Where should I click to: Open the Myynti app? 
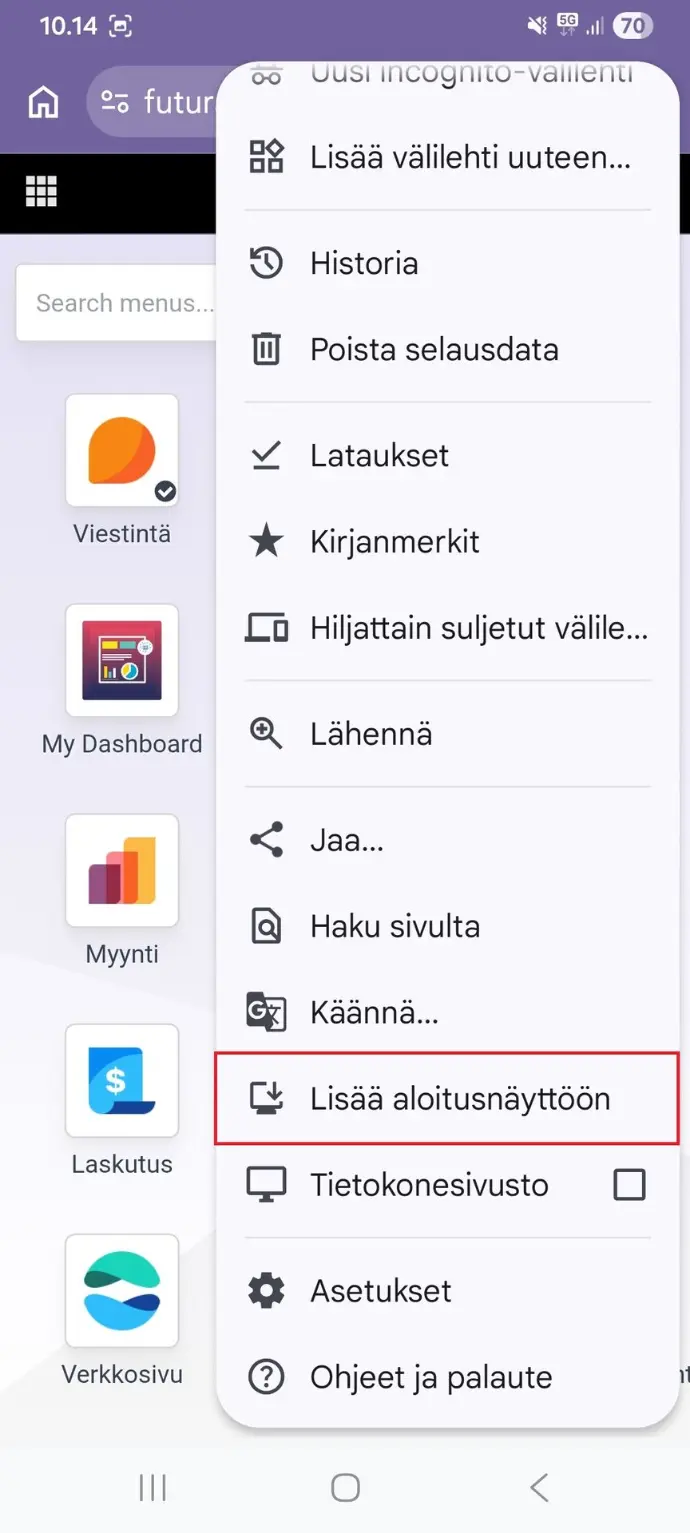click(122, 871)
